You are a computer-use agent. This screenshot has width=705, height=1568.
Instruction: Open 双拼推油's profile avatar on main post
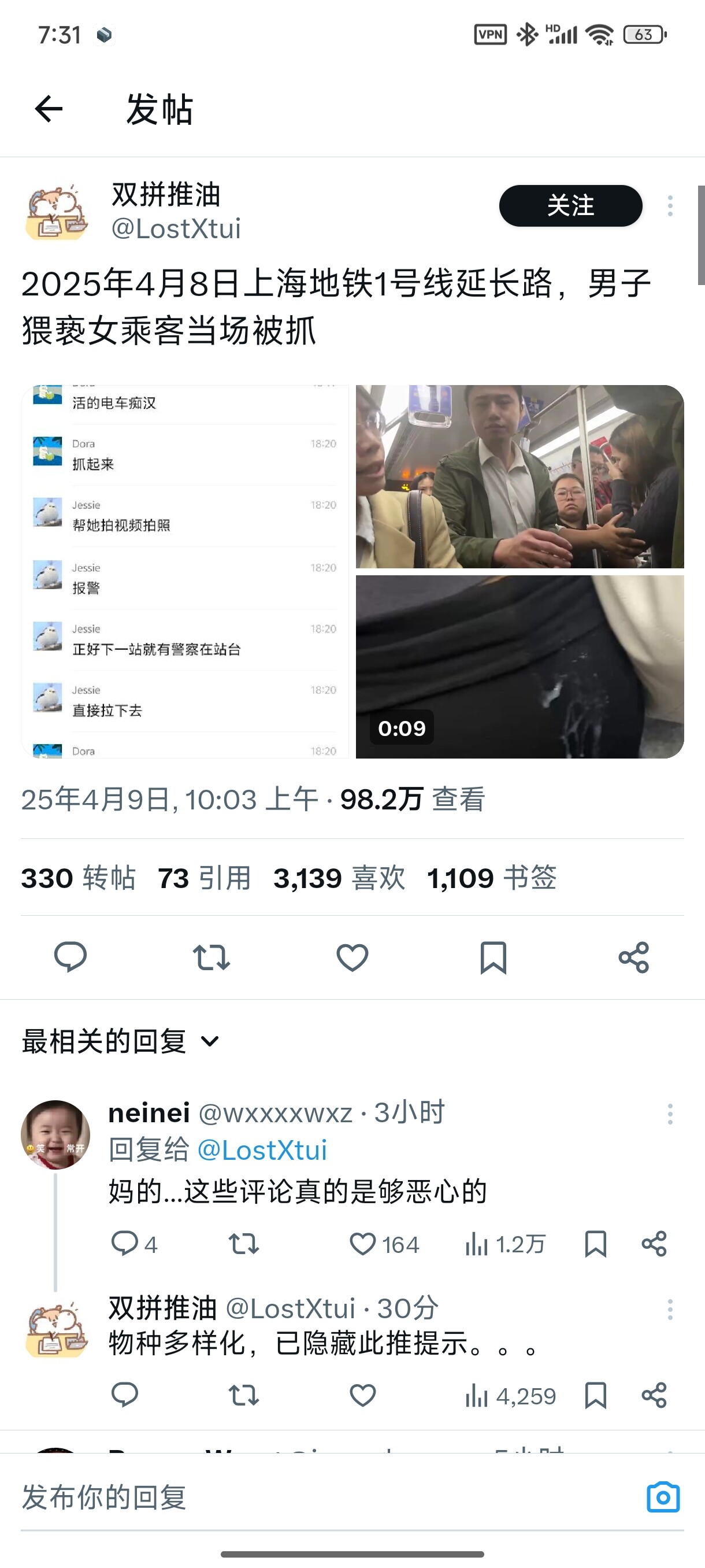tap(56, 212)
